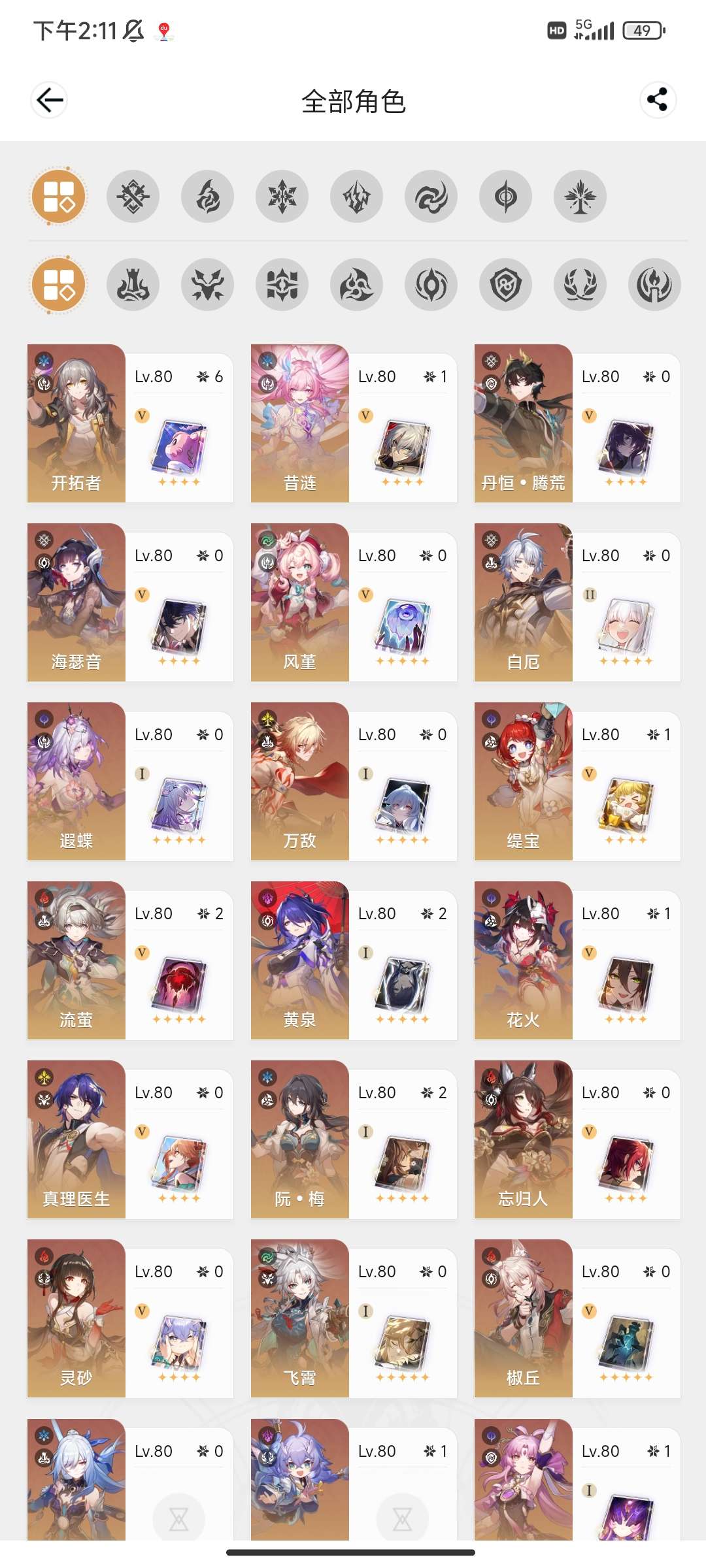Filter by Imaginary element icon
706x1568 pixels.
[580, 197]
